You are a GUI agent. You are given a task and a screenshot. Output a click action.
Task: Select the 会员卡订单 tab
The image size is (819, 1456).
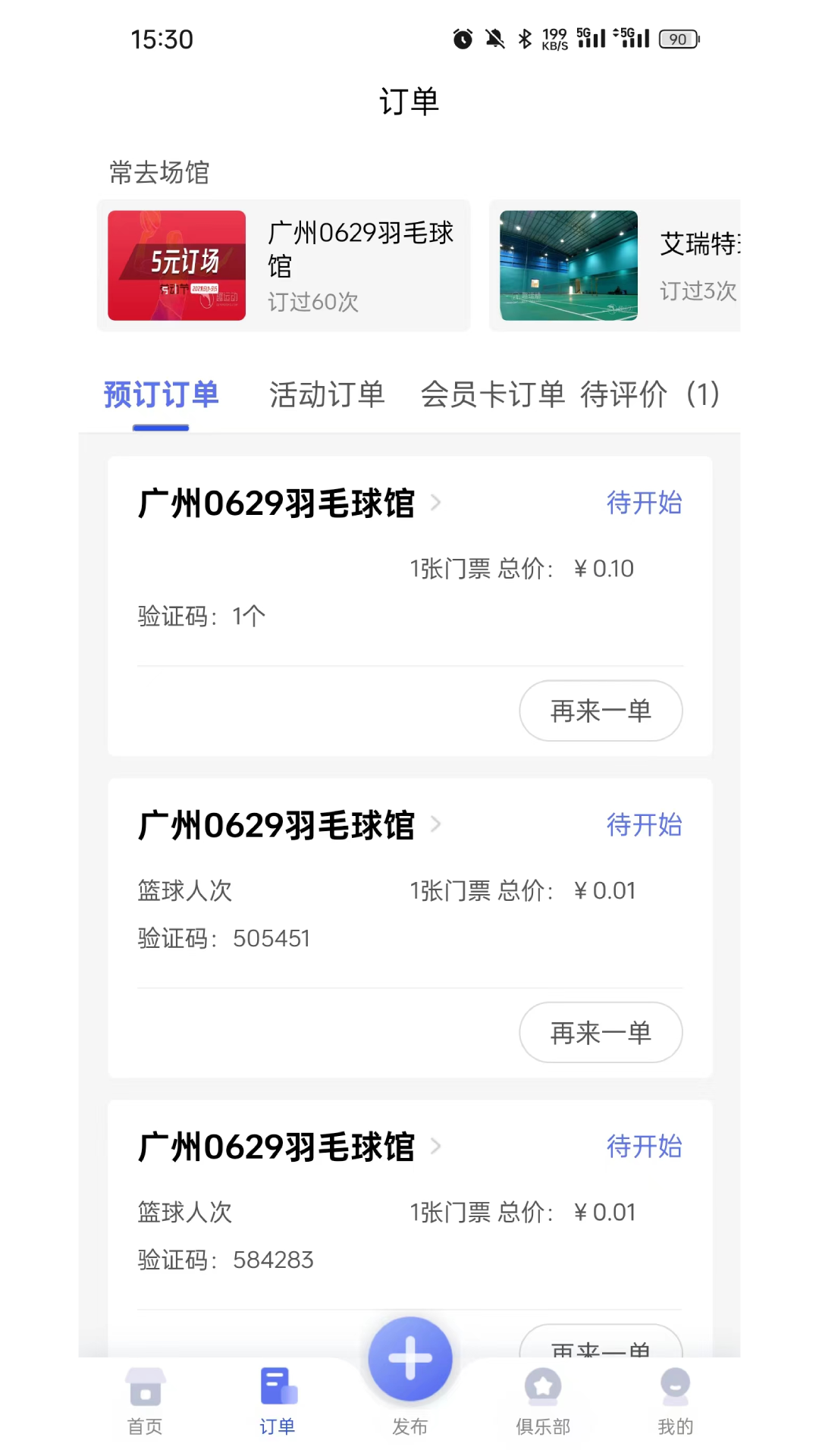(493, 395)
